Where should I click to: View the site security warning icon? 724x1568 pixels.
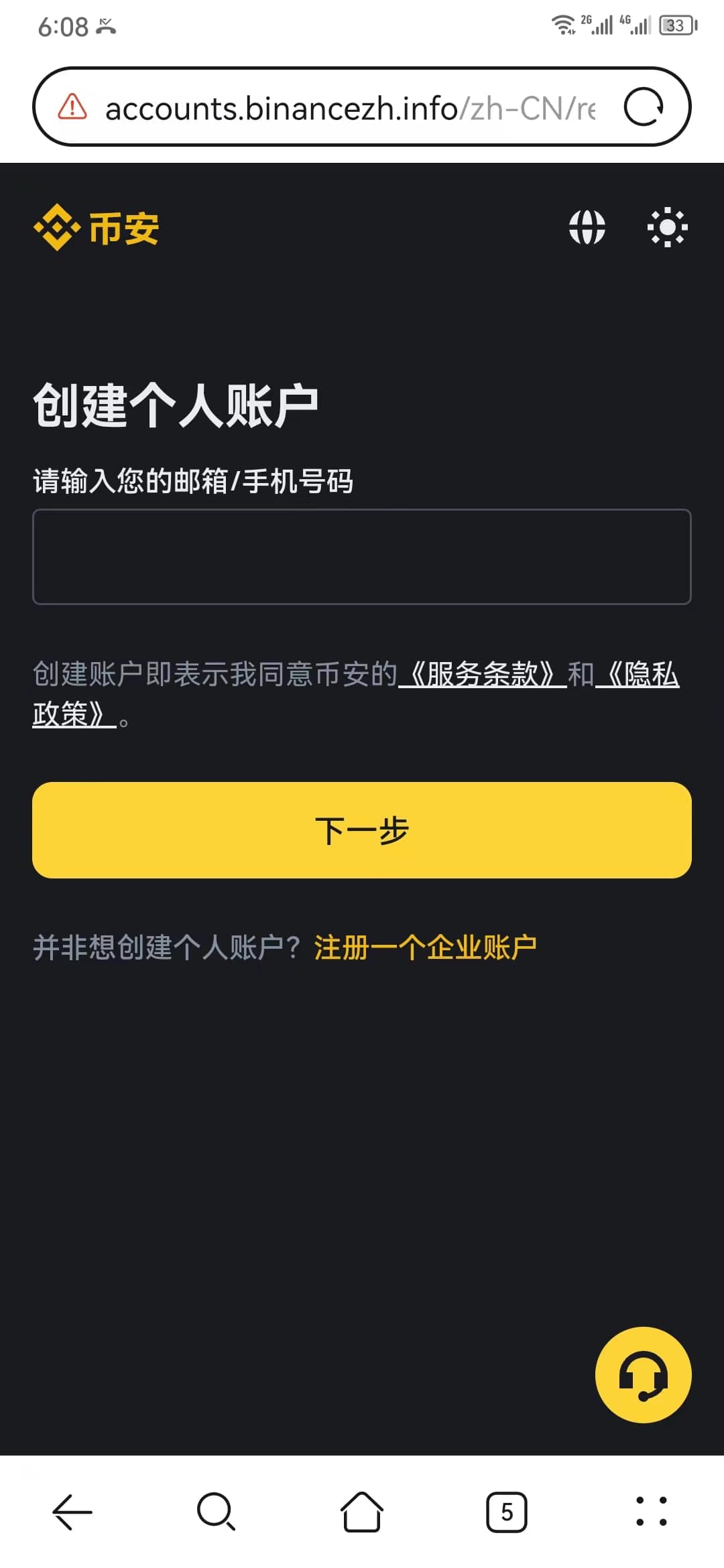pos(72,107)
